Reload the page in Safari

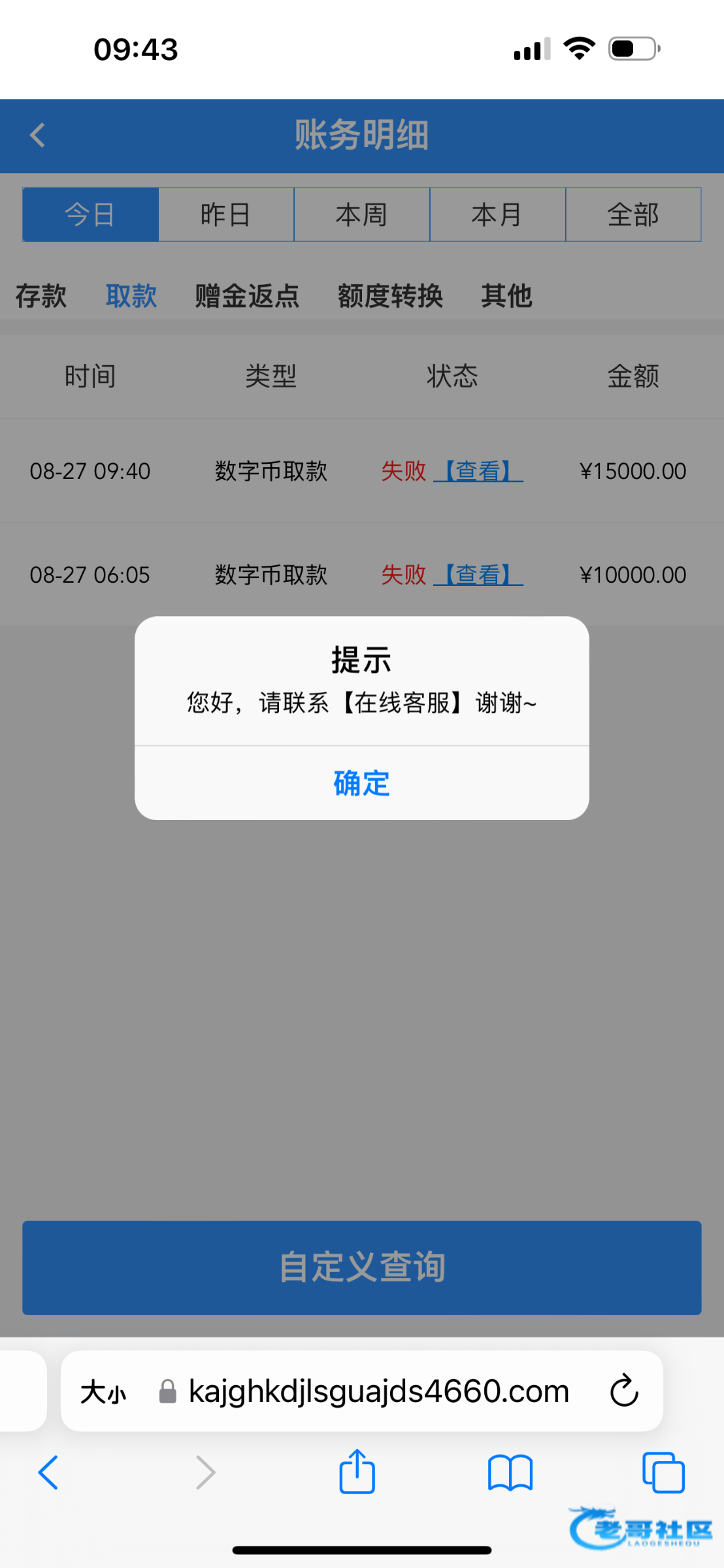tap(624, 1390)
